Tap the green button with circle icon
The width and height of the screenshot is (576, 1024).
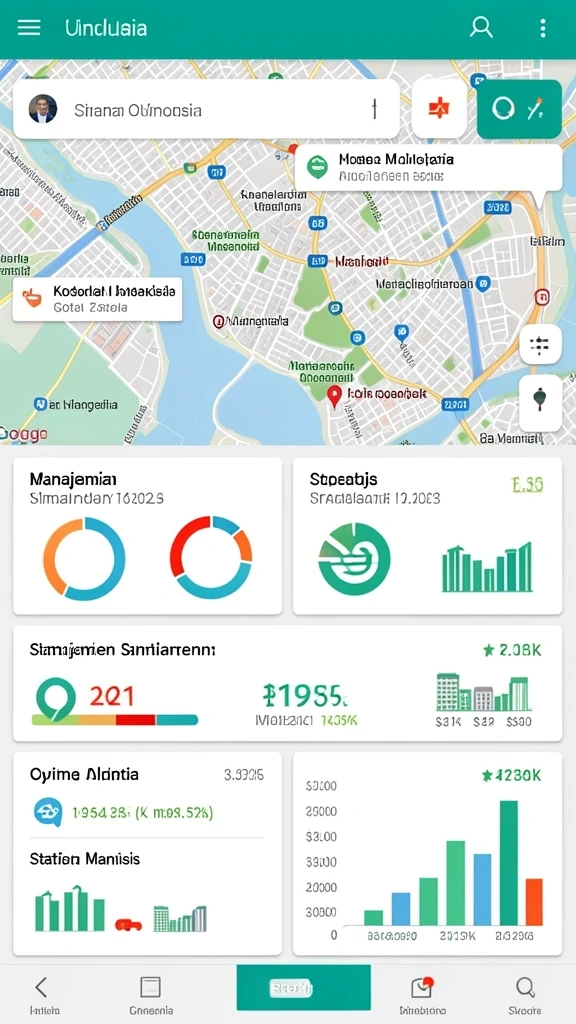click(x=519, y=109)
